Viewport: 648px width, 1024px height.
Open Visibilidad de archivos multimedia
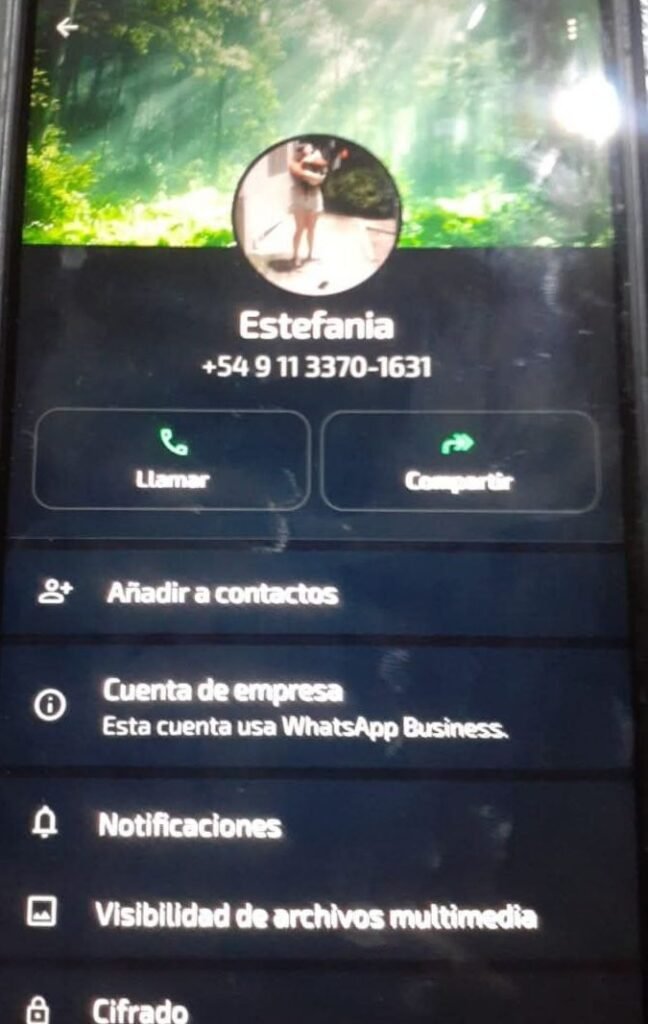pos(315,915)
